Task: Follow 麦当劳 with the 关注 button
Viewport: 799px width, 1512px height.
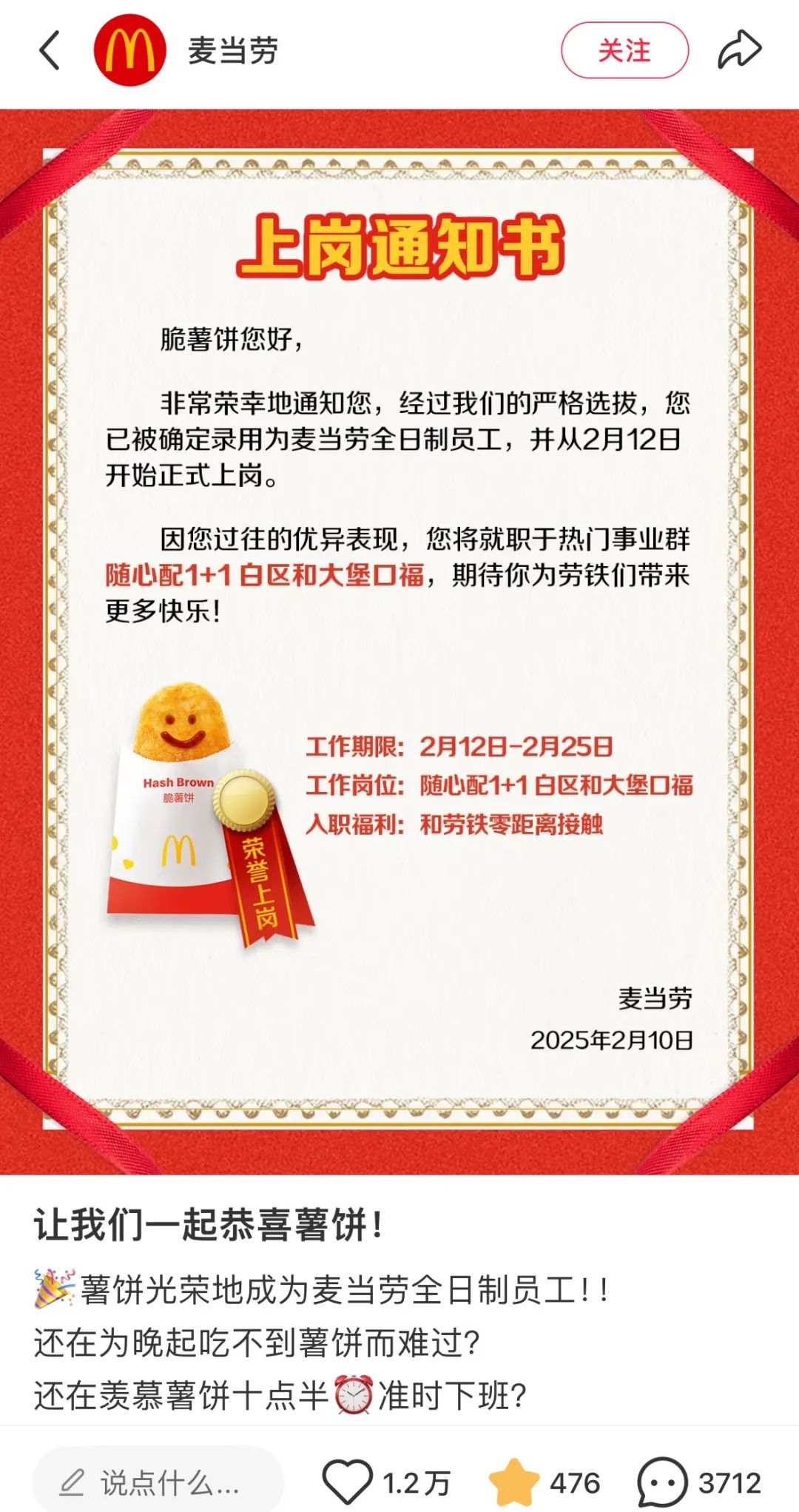Action: tap(624, 50)
